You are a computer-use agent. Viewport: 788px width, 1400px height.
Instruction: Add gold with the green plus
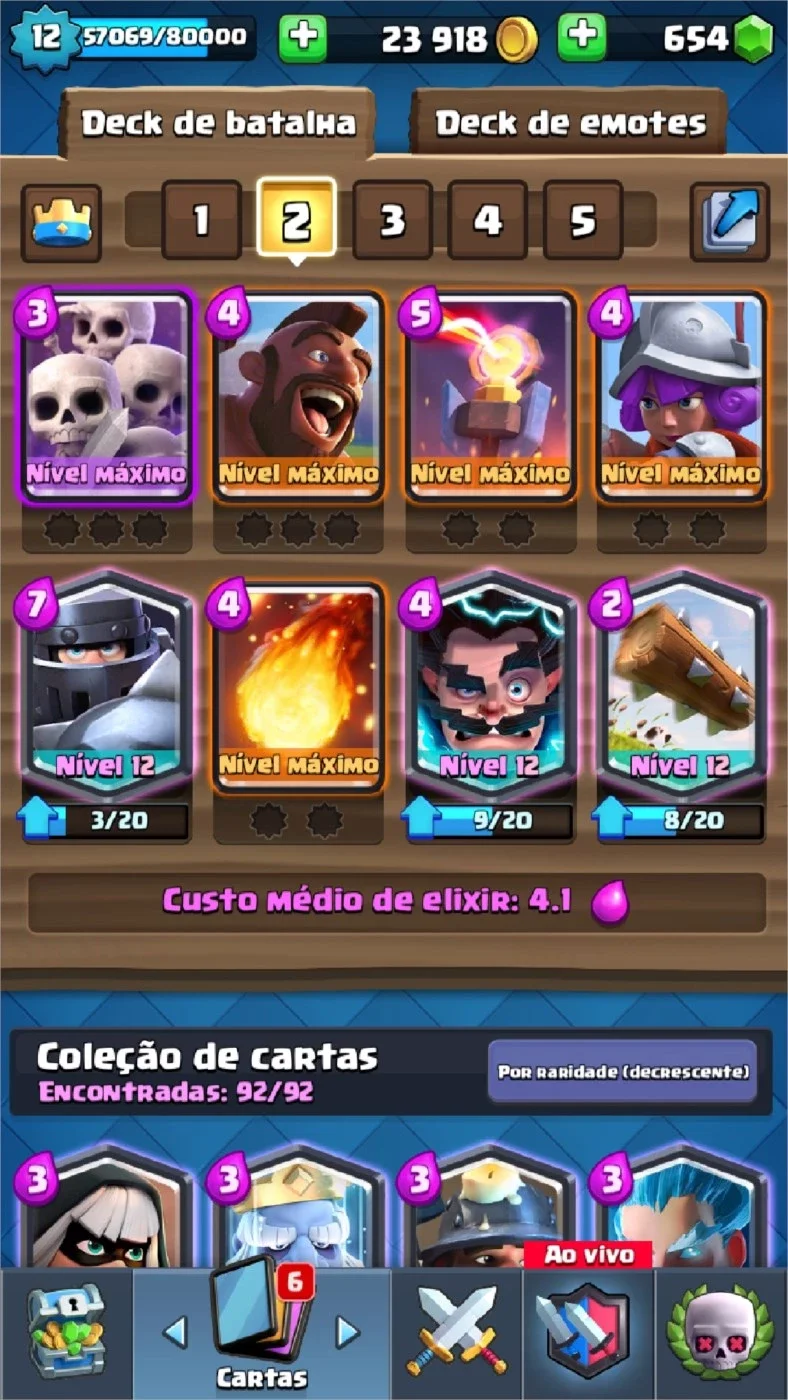pos(303,39)
